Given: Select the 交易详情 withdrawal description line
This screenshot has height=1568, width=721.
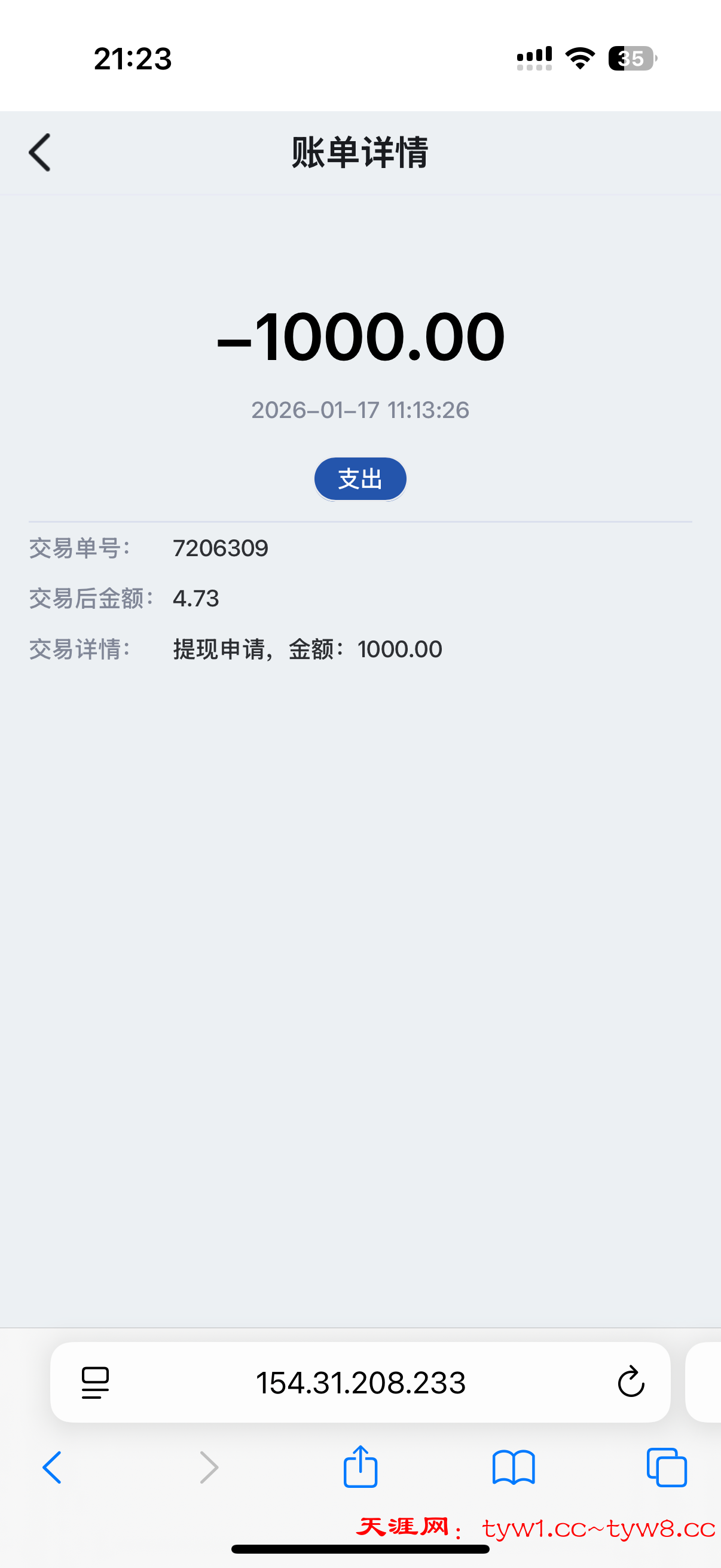Looking at the screenshot, I should pos(307,649).
